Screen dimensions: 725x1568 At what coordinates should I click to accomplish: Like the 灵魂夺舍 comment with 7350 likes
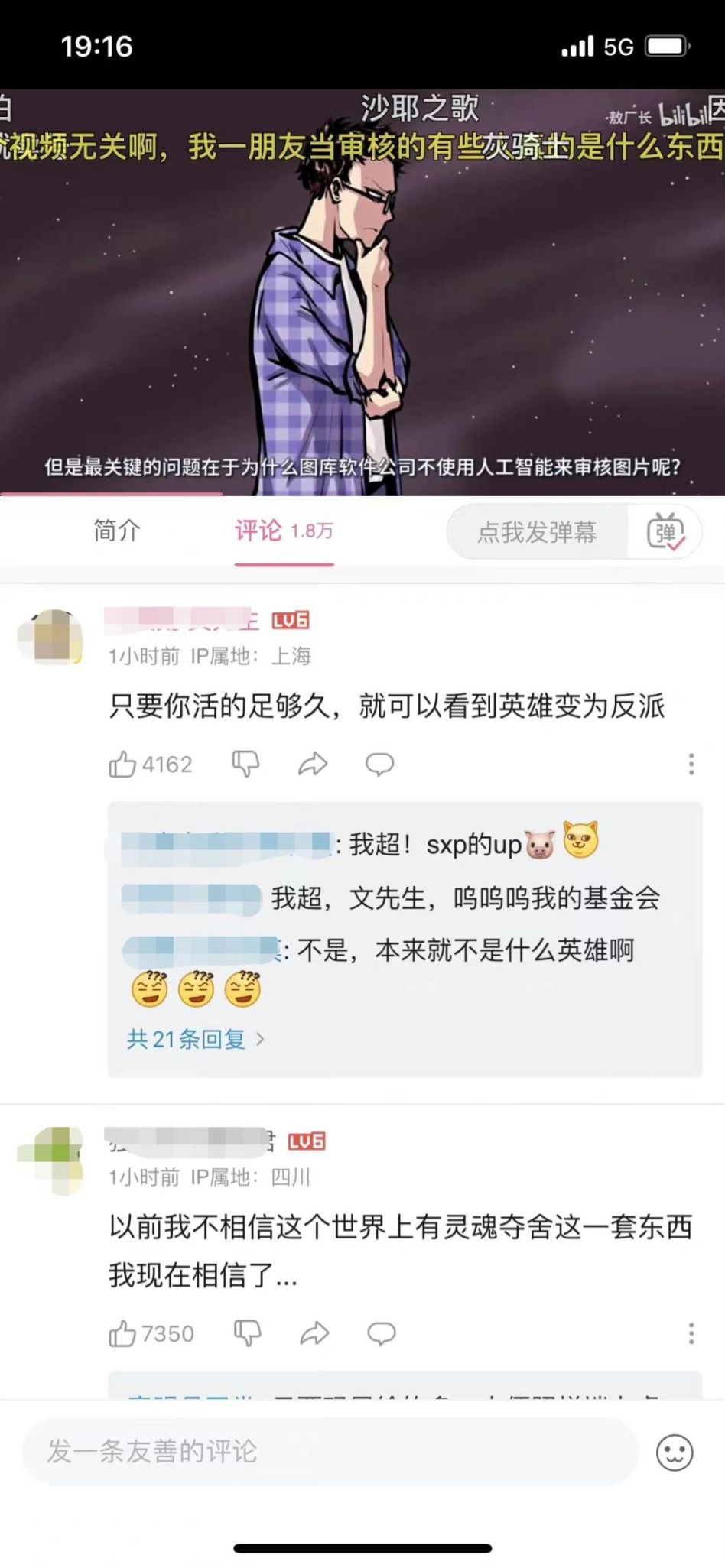click(122, 1334)
